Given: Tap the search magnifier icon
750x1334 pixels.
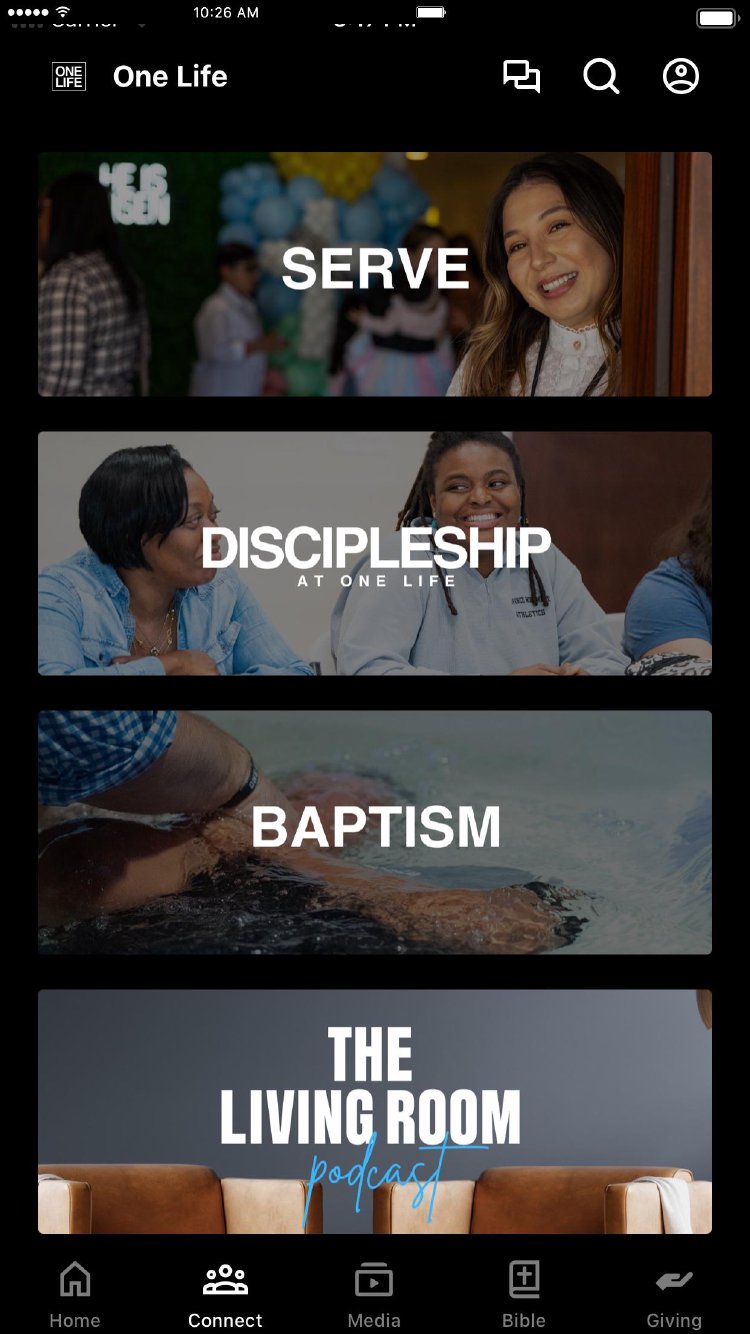Looking at the screenshot, I should [601, 77].
